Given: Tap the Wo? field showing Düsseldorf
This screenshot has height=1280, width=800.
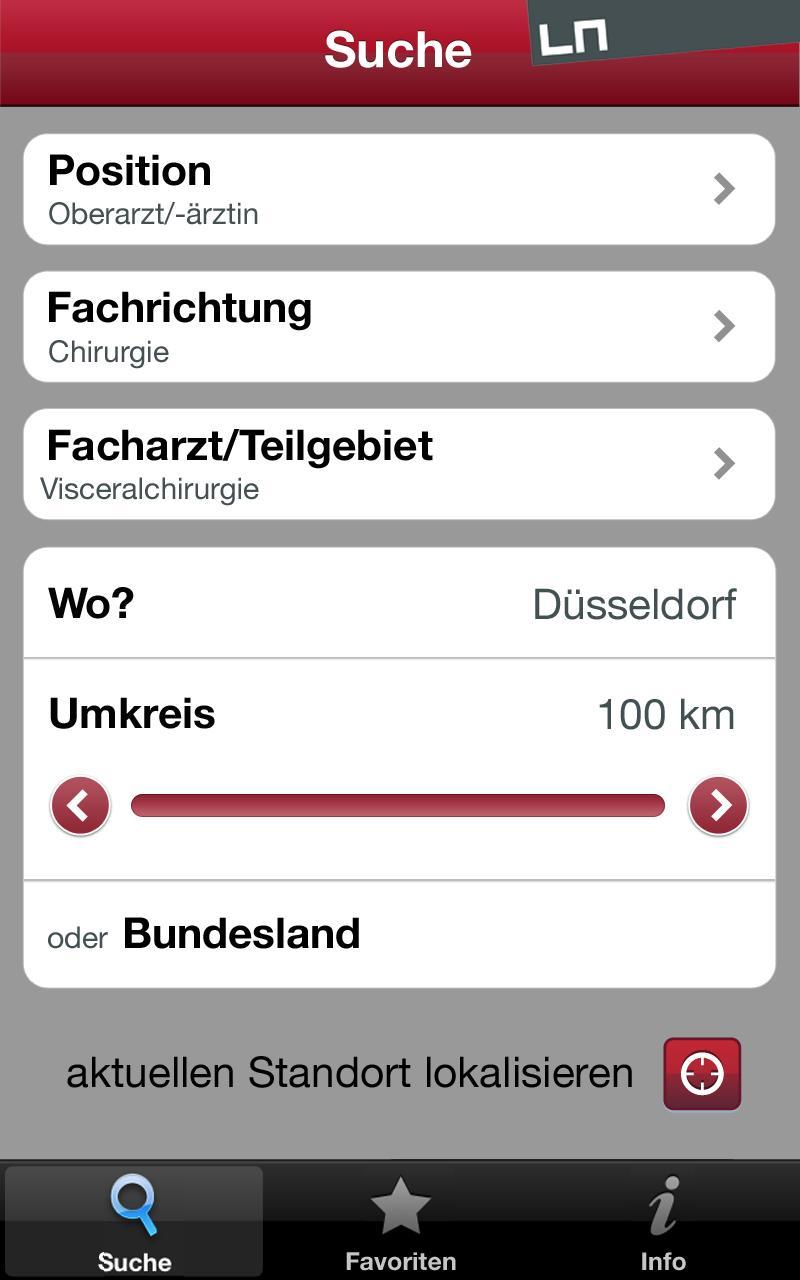Looking at the screenshot, I should pos(400,603).
